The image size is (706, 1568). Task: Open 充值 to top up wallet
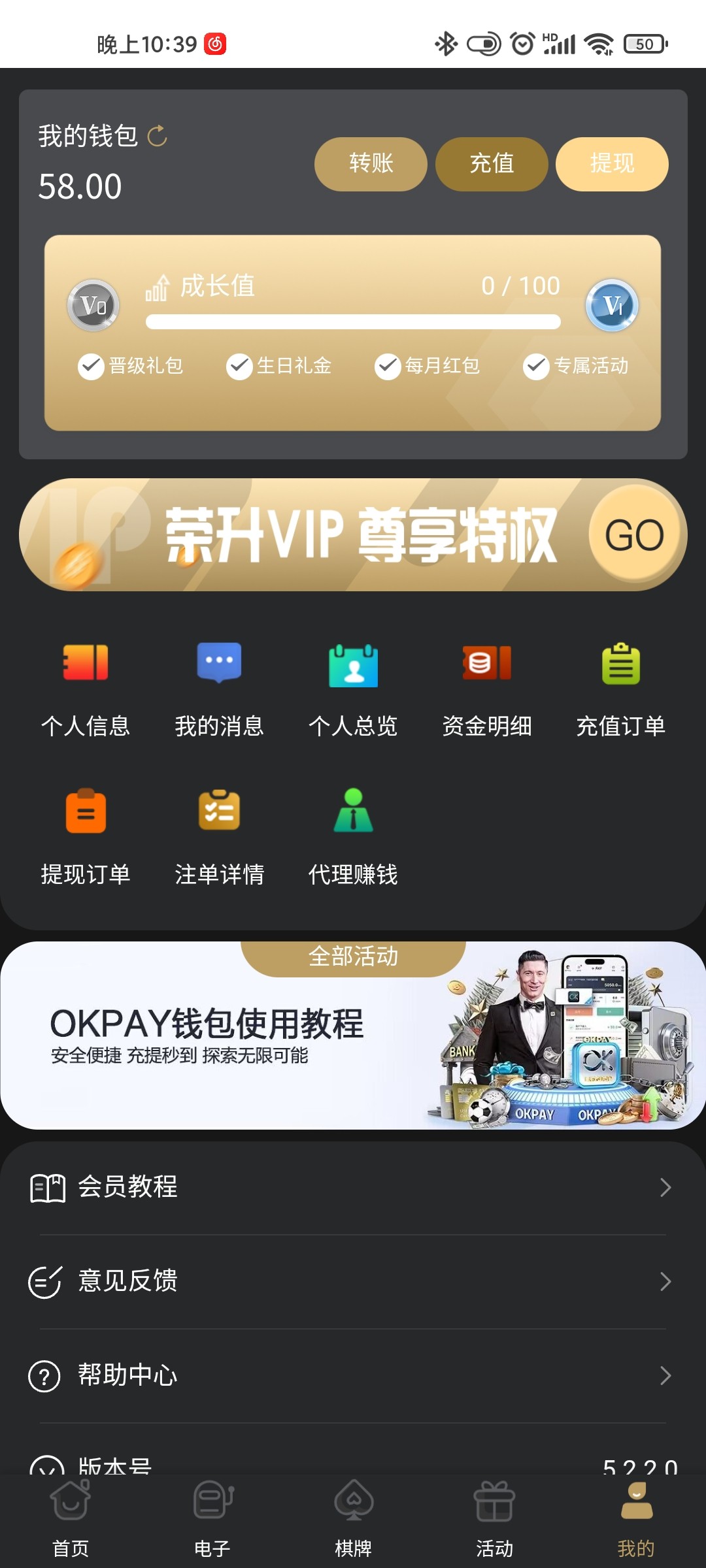[x=492, y=164]
